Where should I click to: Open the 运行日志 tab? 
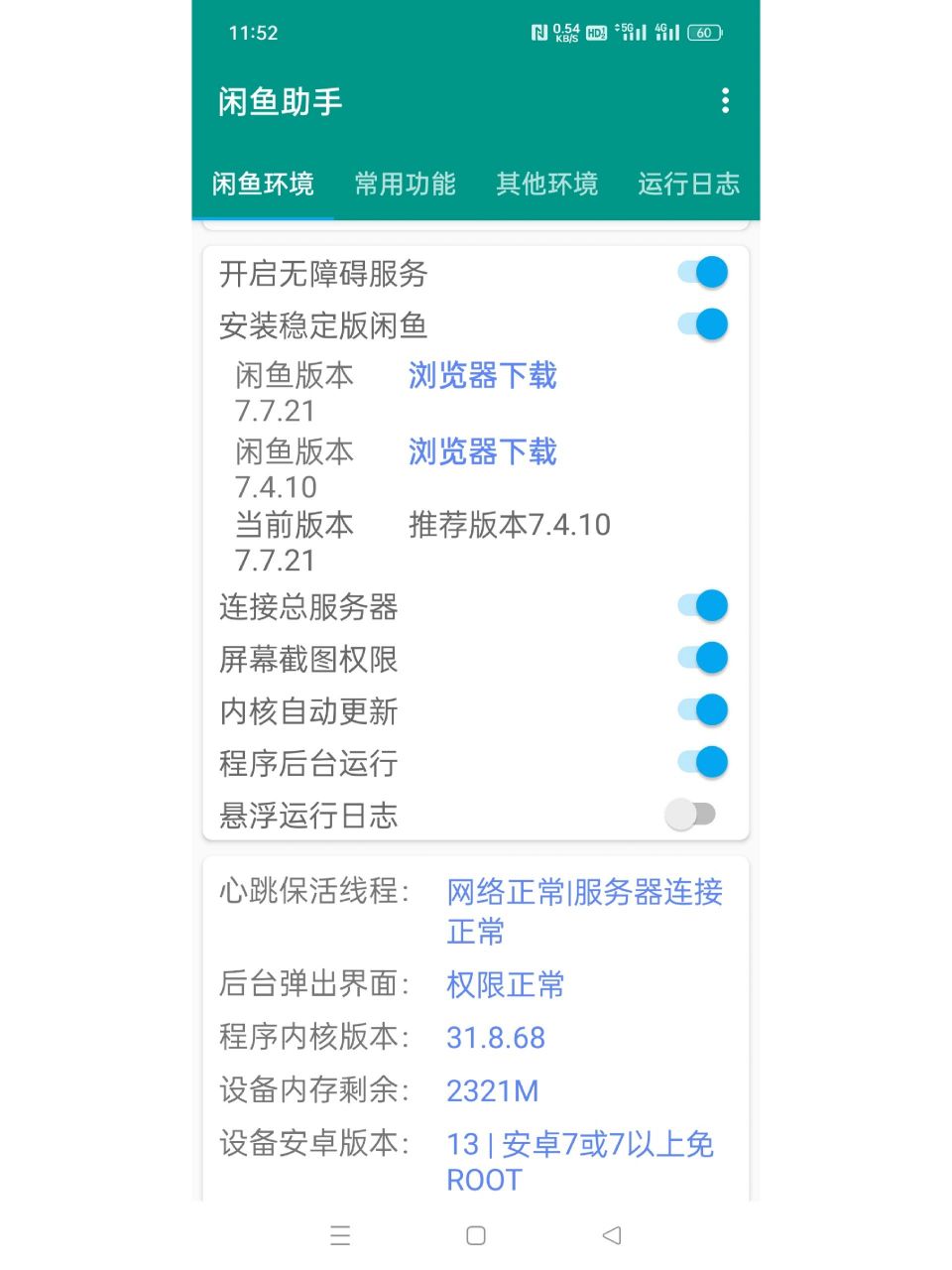click(688, 185)
